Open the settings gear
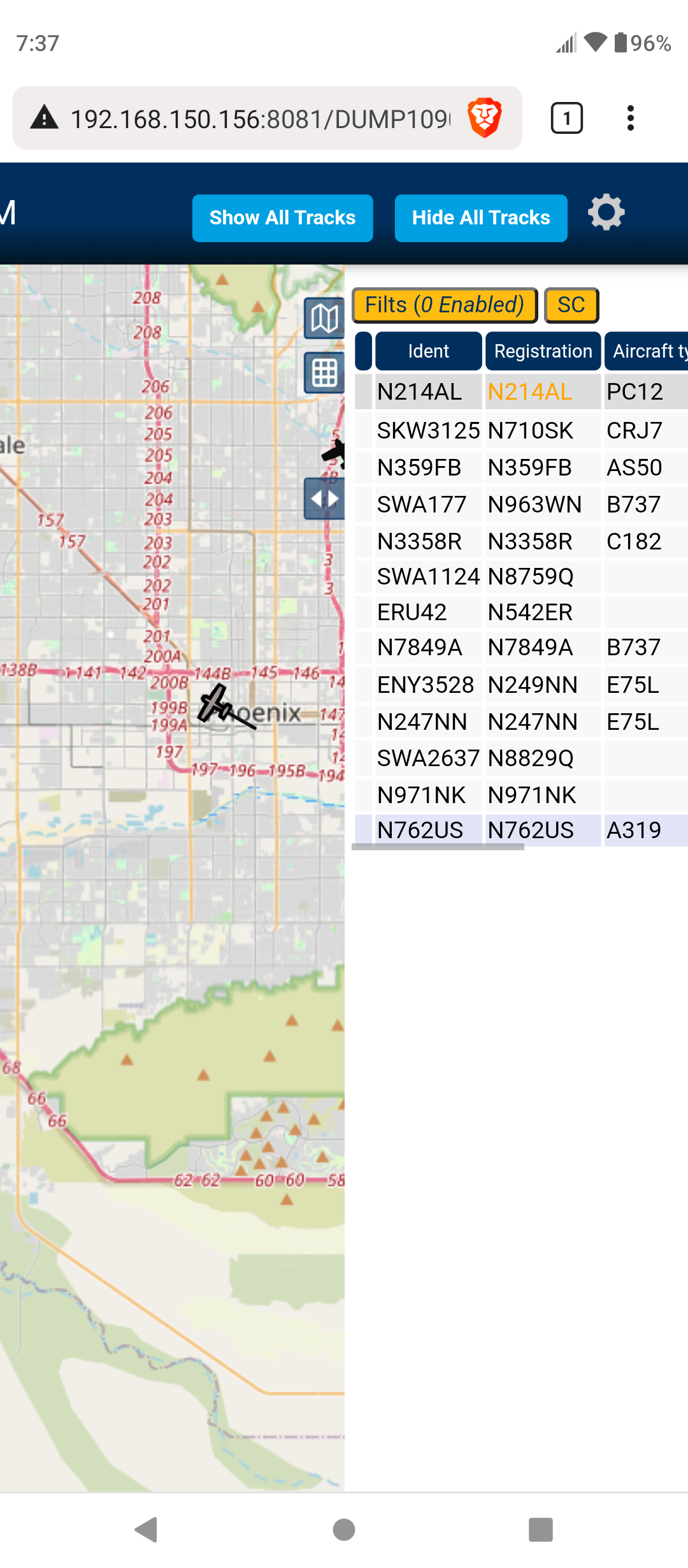 [606, 212]
